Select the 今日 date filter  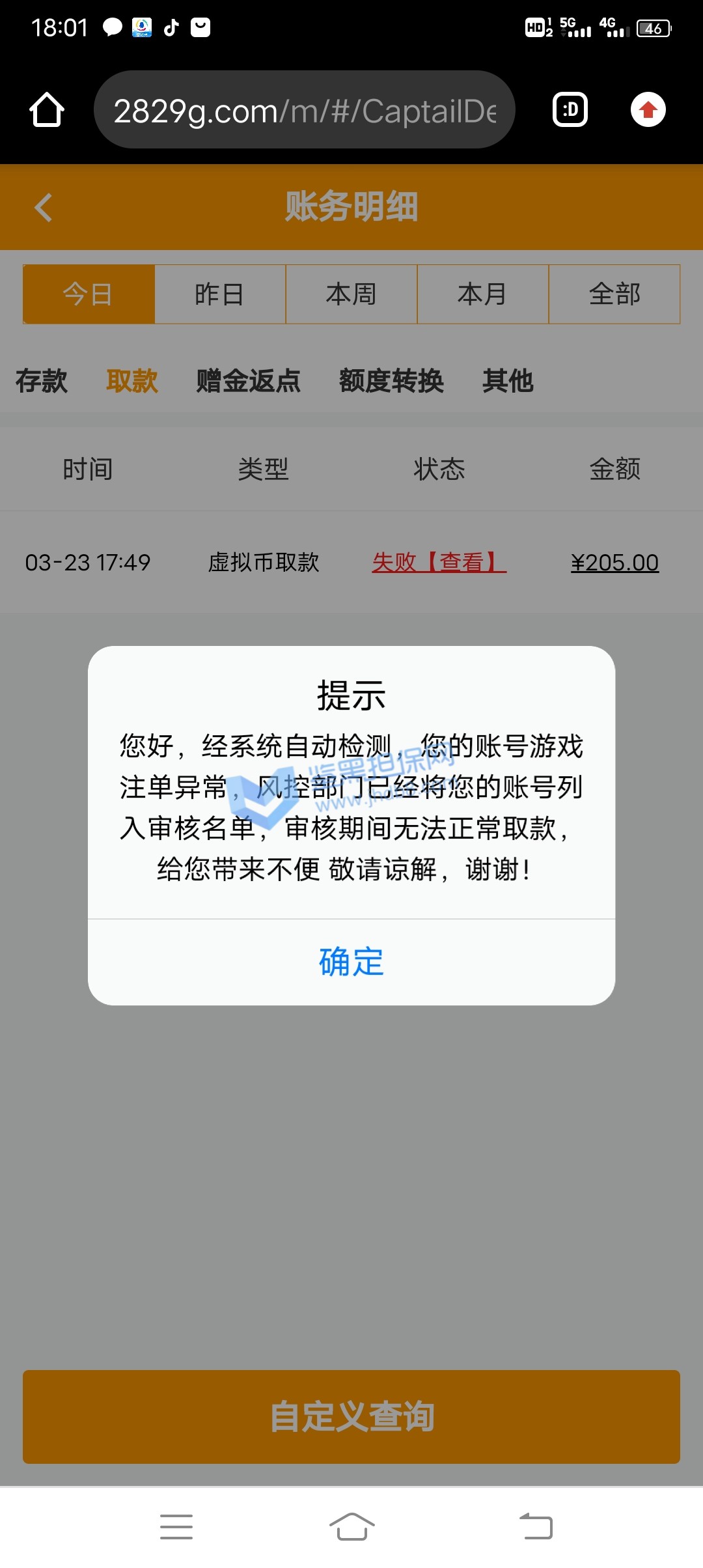click(89, 294)
